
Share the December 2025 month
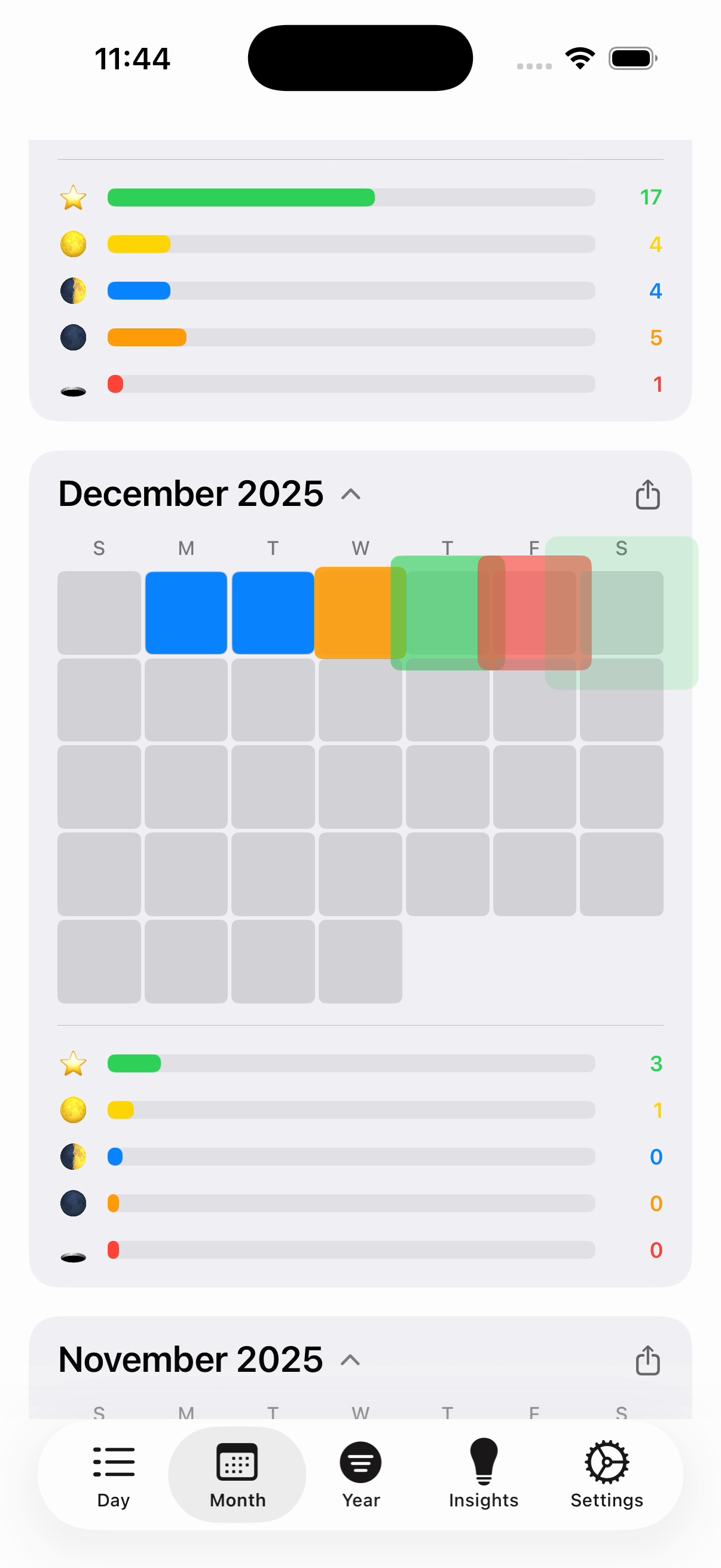647,494
